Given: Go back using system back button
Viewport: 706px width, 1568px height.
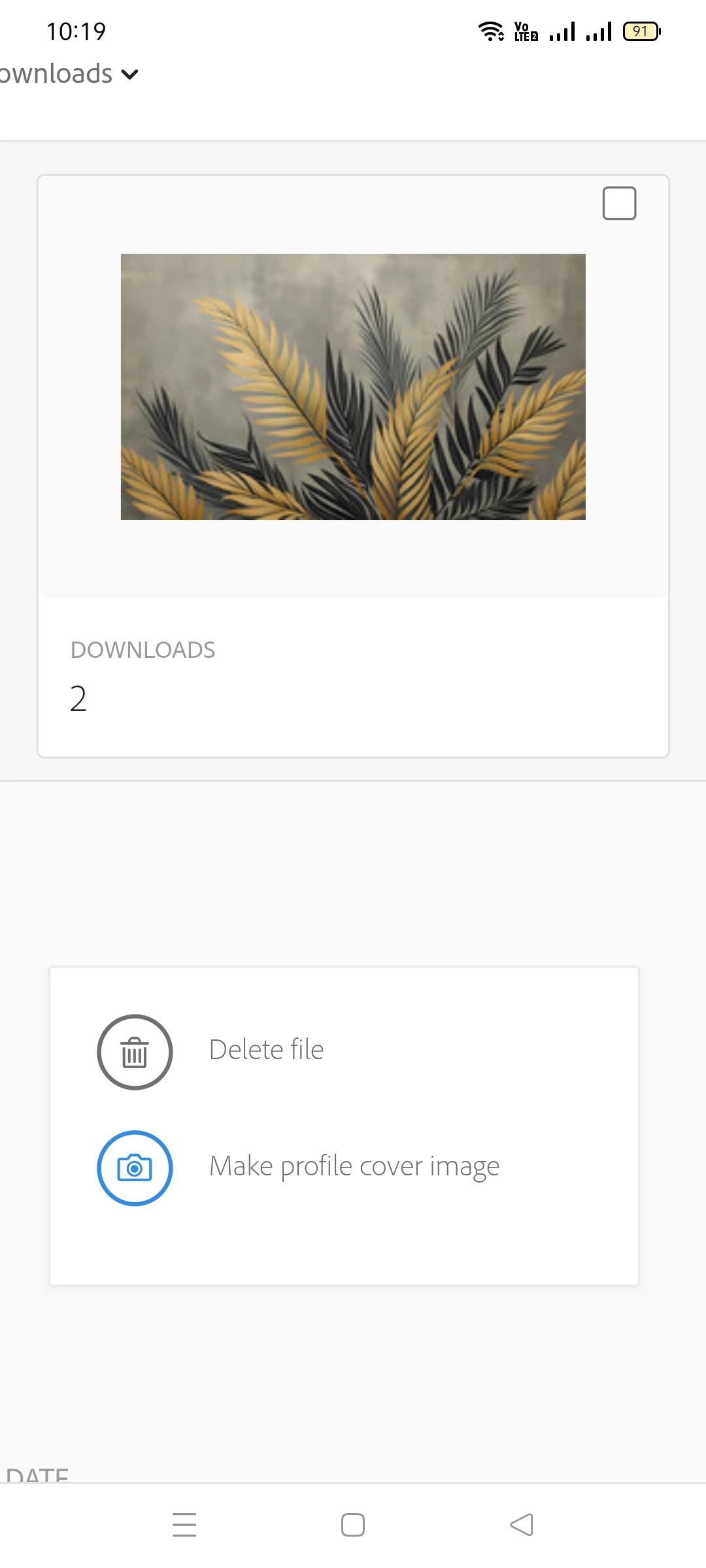Looking at the screenshot, I should point(522,1525).
